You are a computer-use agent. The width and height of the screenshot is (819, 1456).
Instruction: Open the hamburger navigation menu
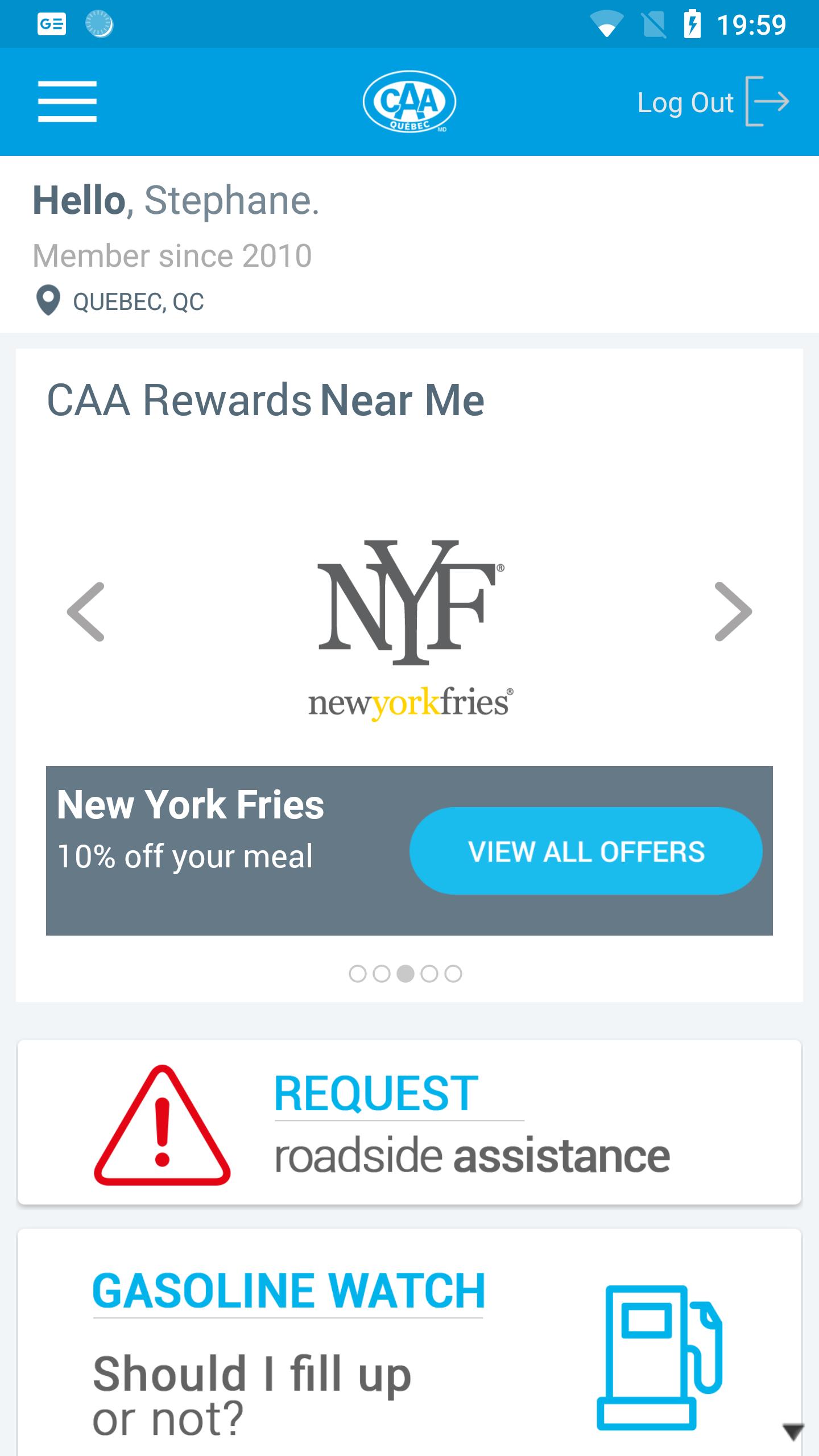point(68,102)
